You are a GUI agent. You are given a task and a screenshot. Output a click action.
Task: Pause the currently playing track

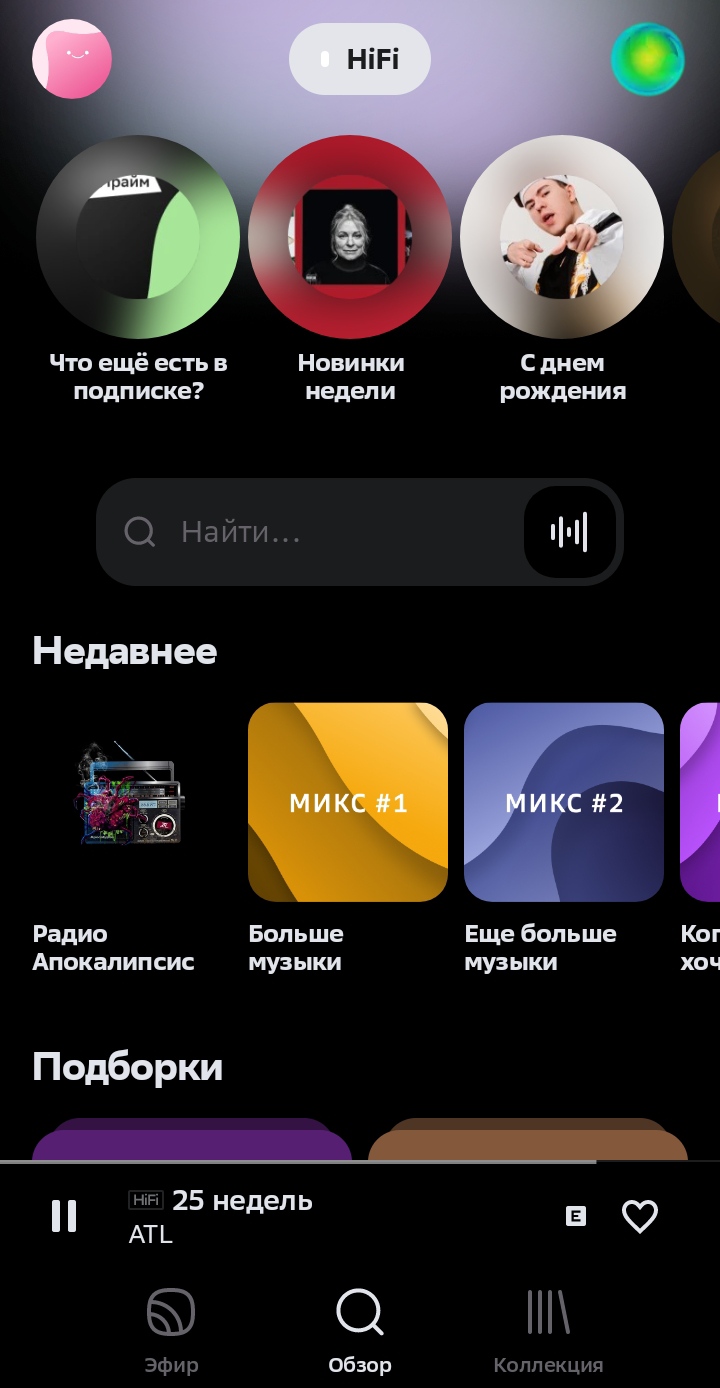click(64, 1216)
